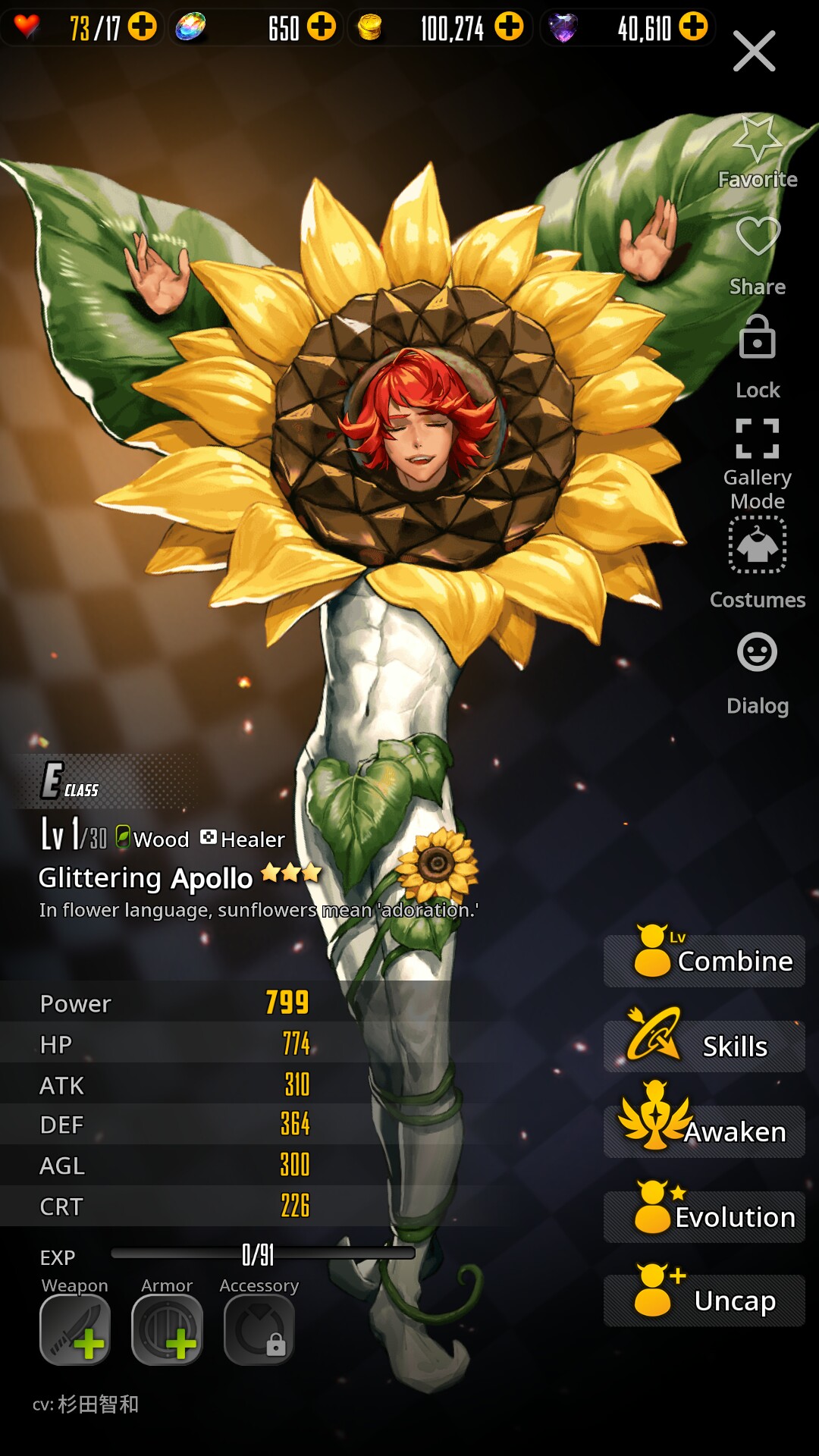Viewport: 819px width, 1456px height.
Task: Tap the locked Accessory slot
Action: [259, 1329]
